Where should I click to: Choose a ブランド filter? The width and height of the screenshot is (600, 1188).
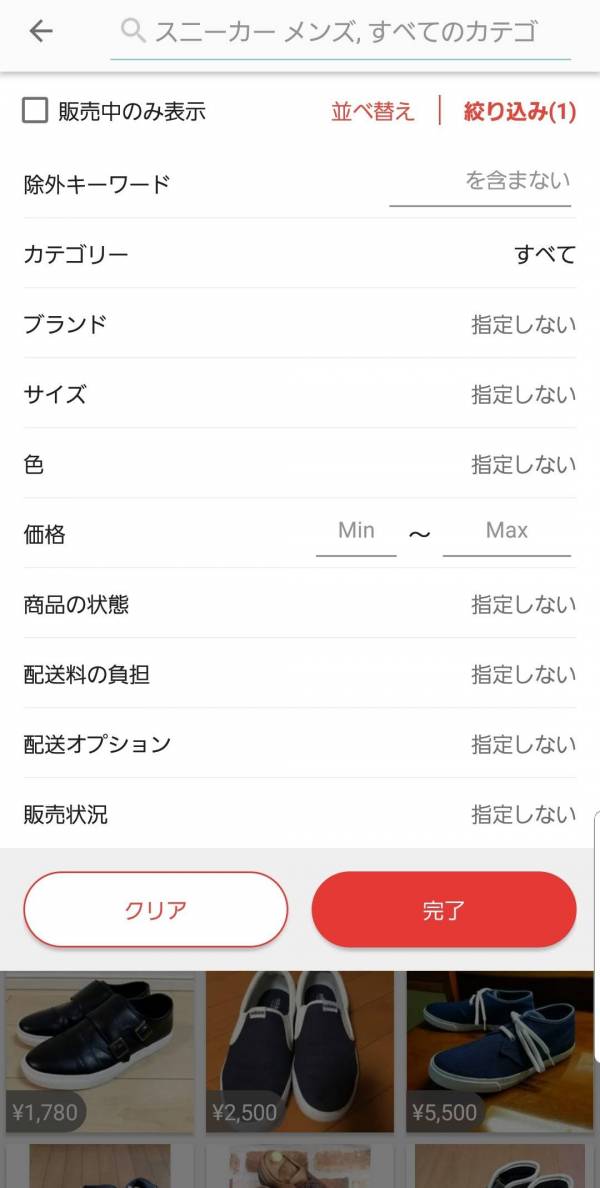tap(299, 324)
